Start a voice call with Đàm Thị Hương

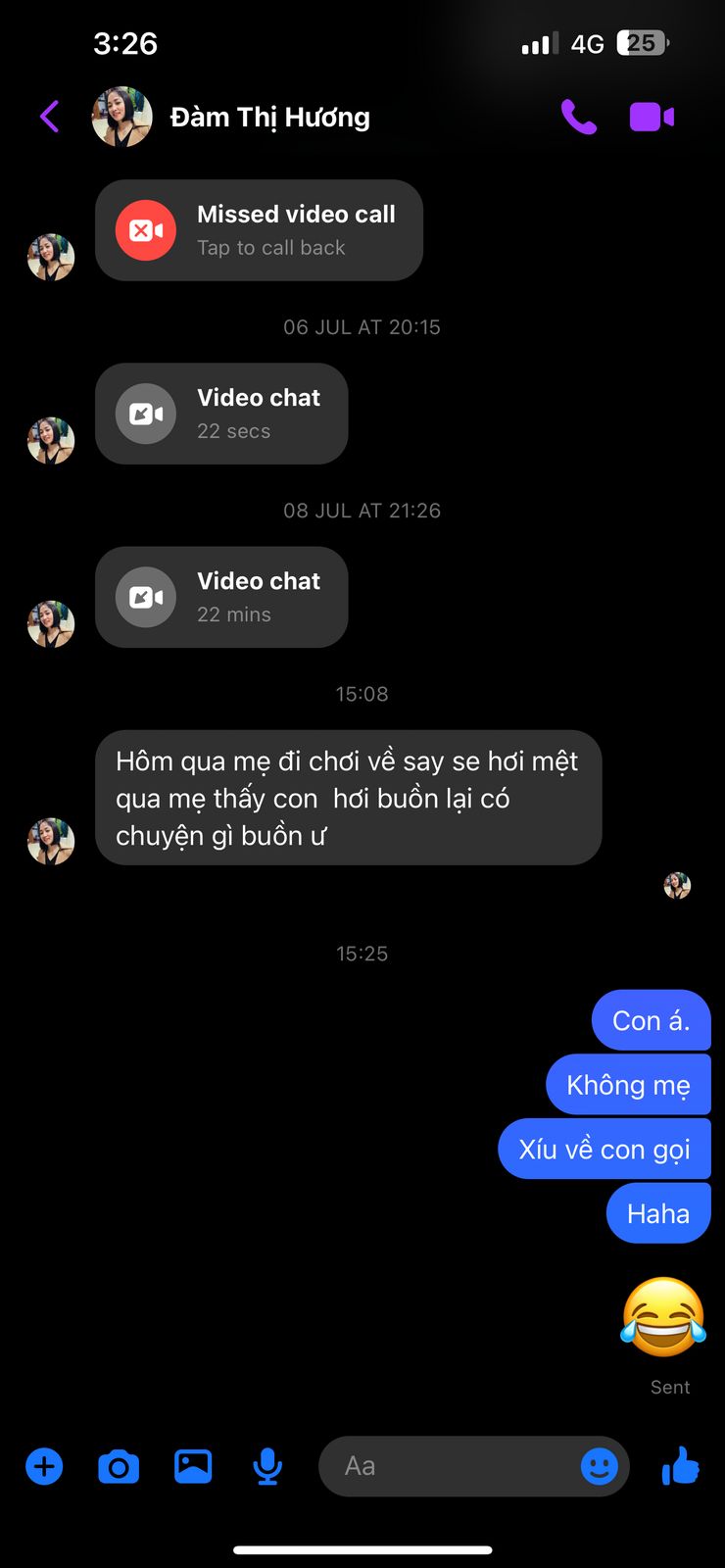click(578, 117)
